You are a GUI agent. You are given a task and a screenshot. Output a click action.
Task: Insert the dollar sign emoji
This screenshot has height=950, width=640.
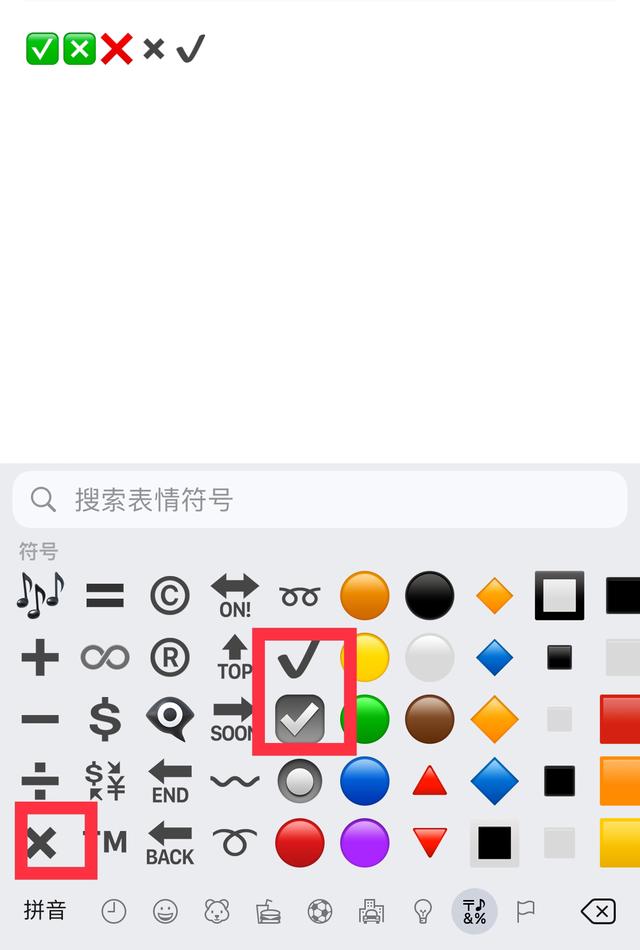[104, 719]
